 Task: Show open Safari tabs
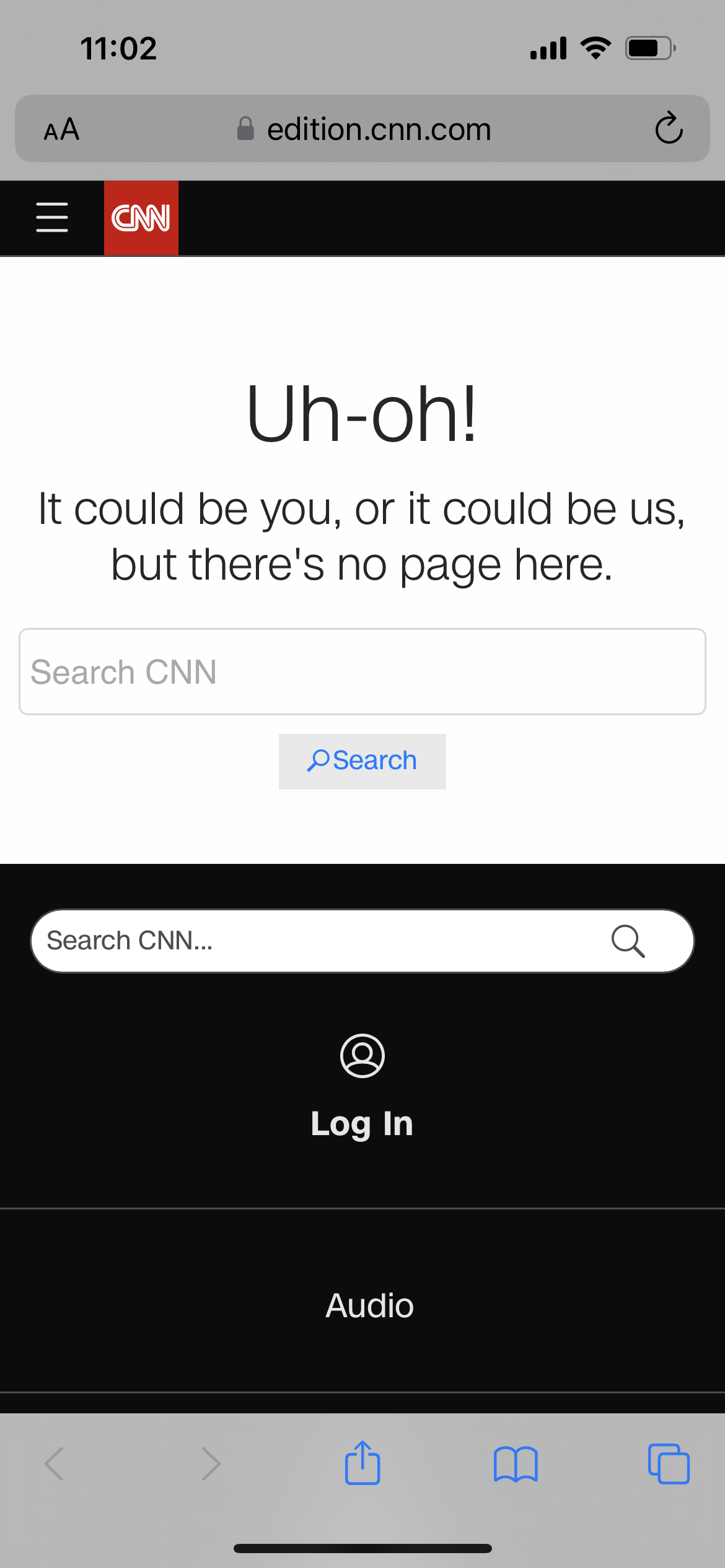coord(669,1464)
